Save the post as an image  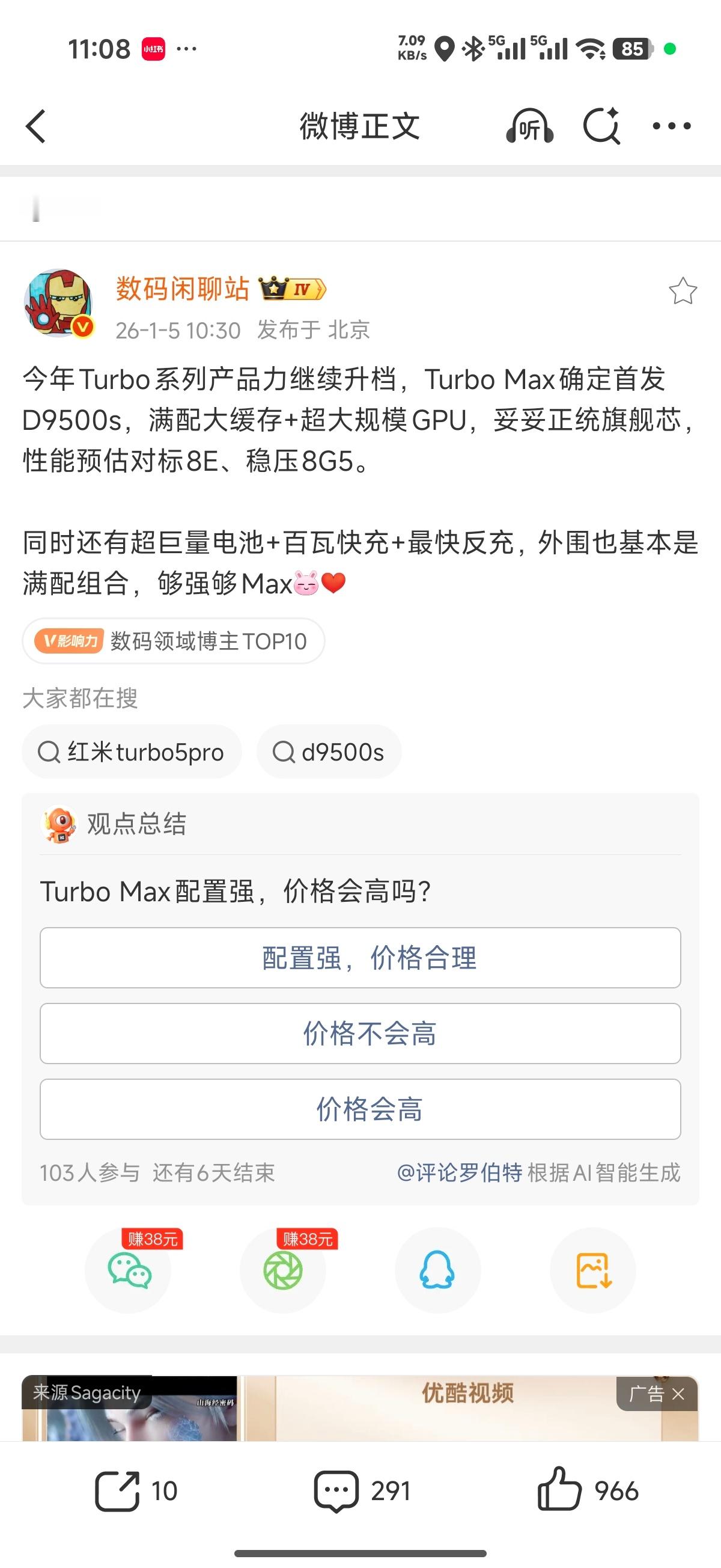coord(592,1271)
